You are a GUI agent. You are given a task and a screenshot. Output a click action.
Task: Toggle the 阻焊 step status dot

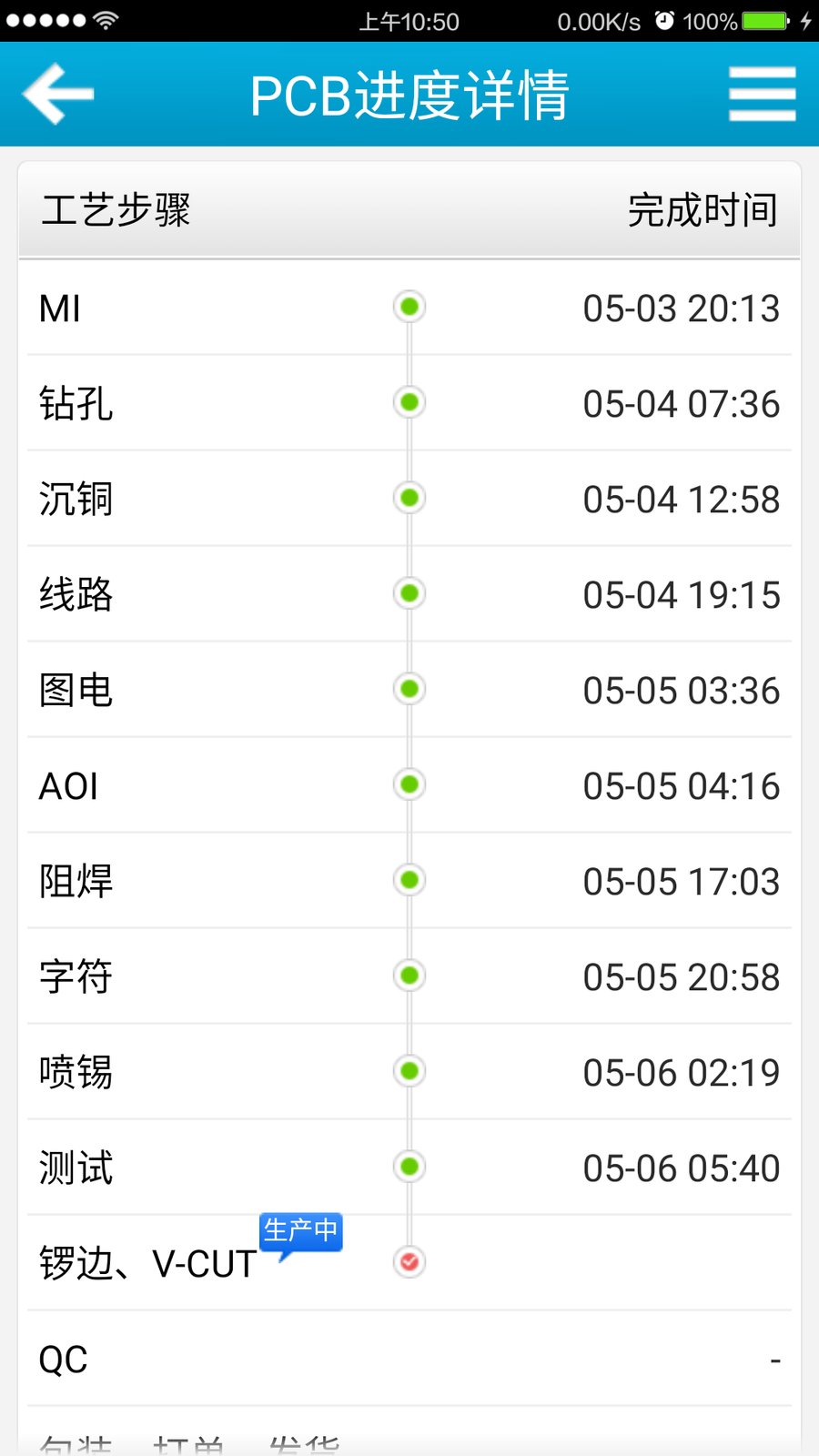pos(409,879)
